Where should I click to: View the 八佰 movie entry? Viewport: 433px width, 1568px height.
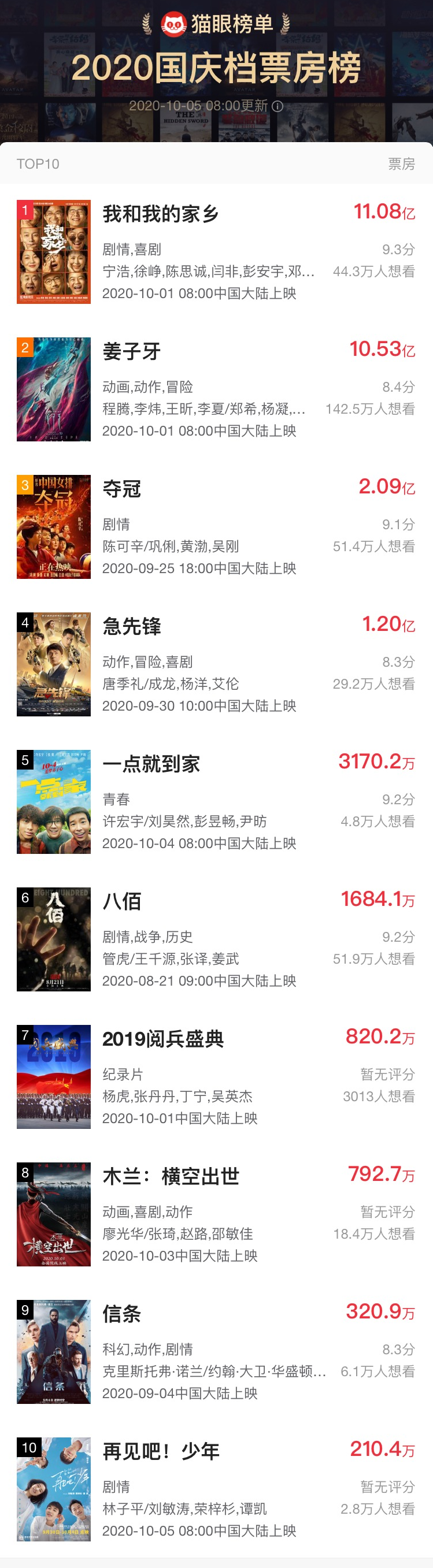click(x=122, y=902)
